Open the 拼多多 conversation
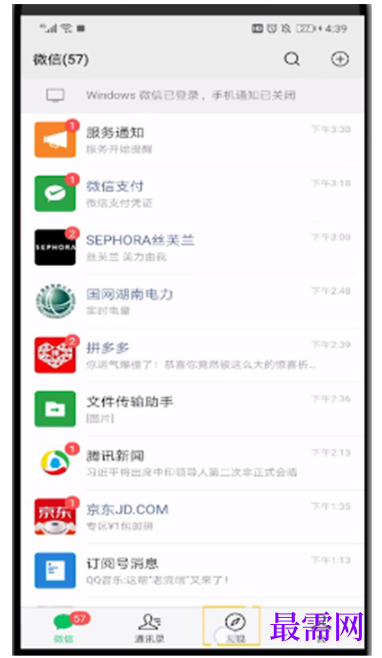382x658 pixels. (193, 355)
